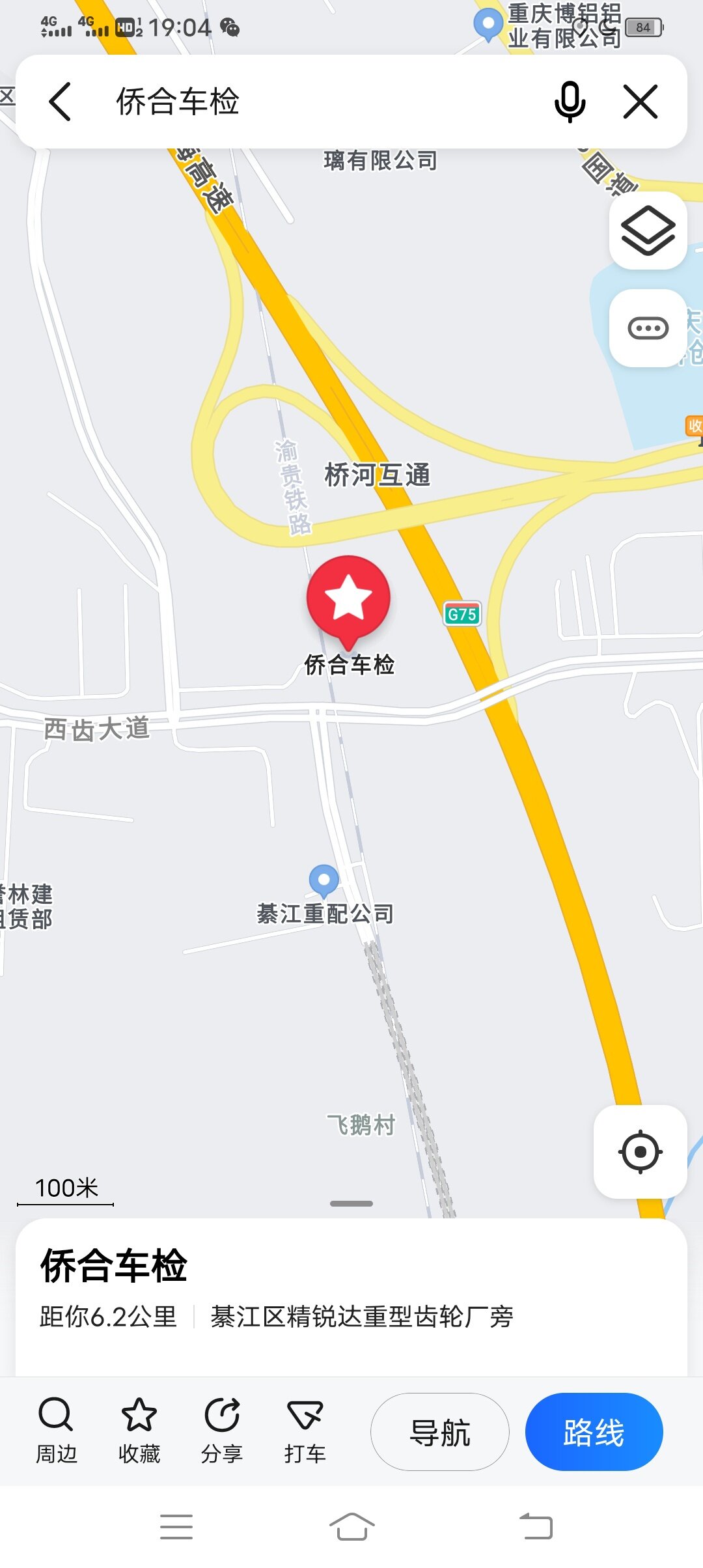Image resolution: width=703 pixels, height=1568 pixels.
Task: Tap the 綦江重配公司 map marker
Action: [324, 880]
